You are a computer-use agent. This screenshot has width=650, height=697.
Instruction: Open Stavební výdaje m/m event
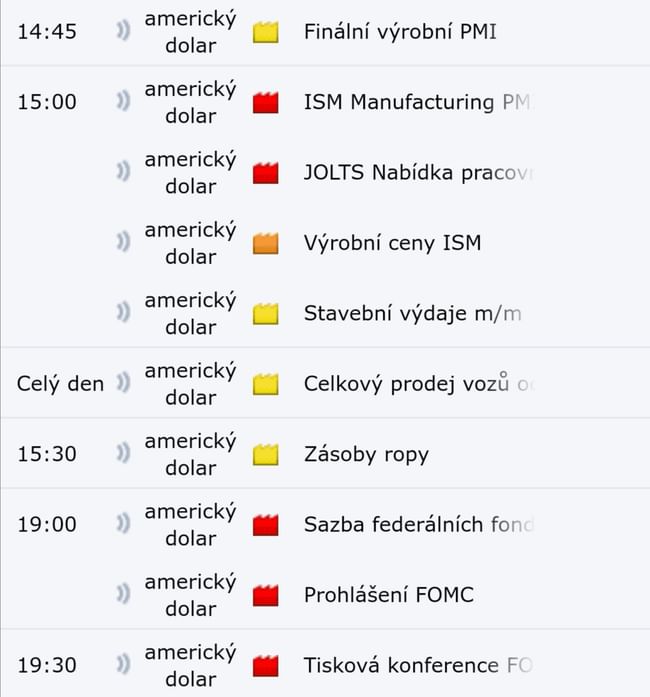coord(412,314)
